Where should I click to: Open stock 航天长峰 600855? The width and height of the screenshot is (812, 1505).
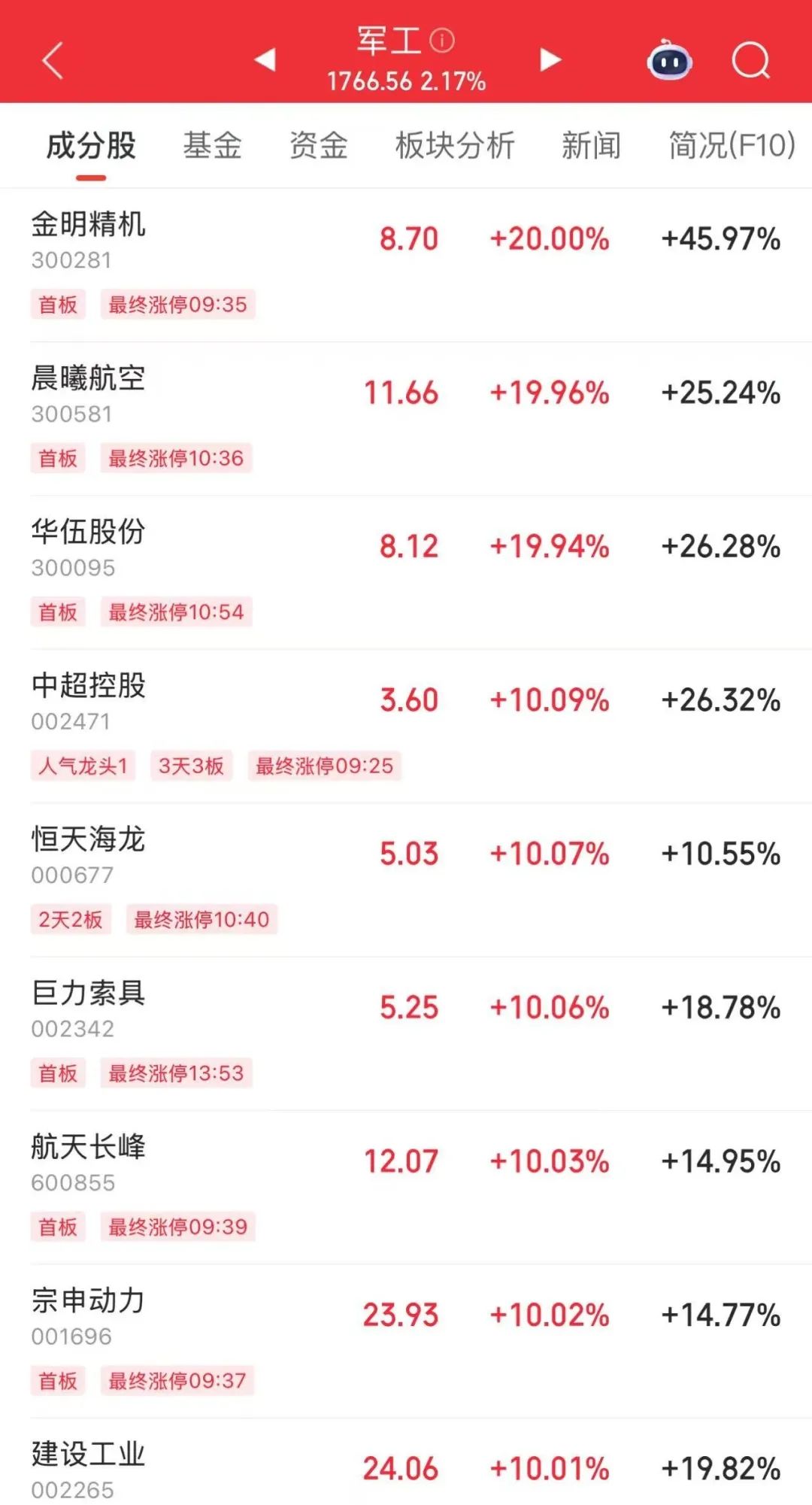point(406,1188)
